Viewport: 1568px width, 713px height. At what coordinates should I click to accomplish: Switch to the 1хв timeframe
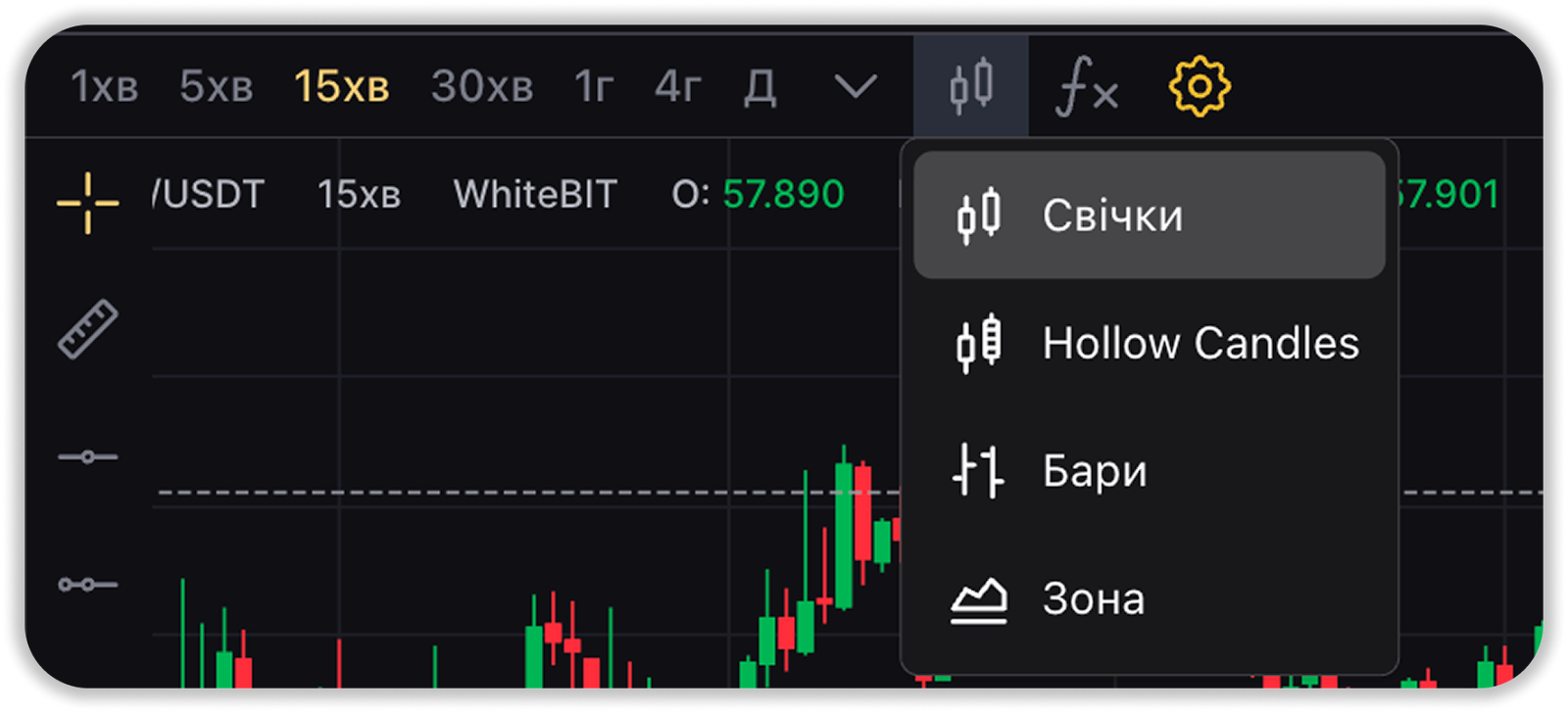coord(104,87)
